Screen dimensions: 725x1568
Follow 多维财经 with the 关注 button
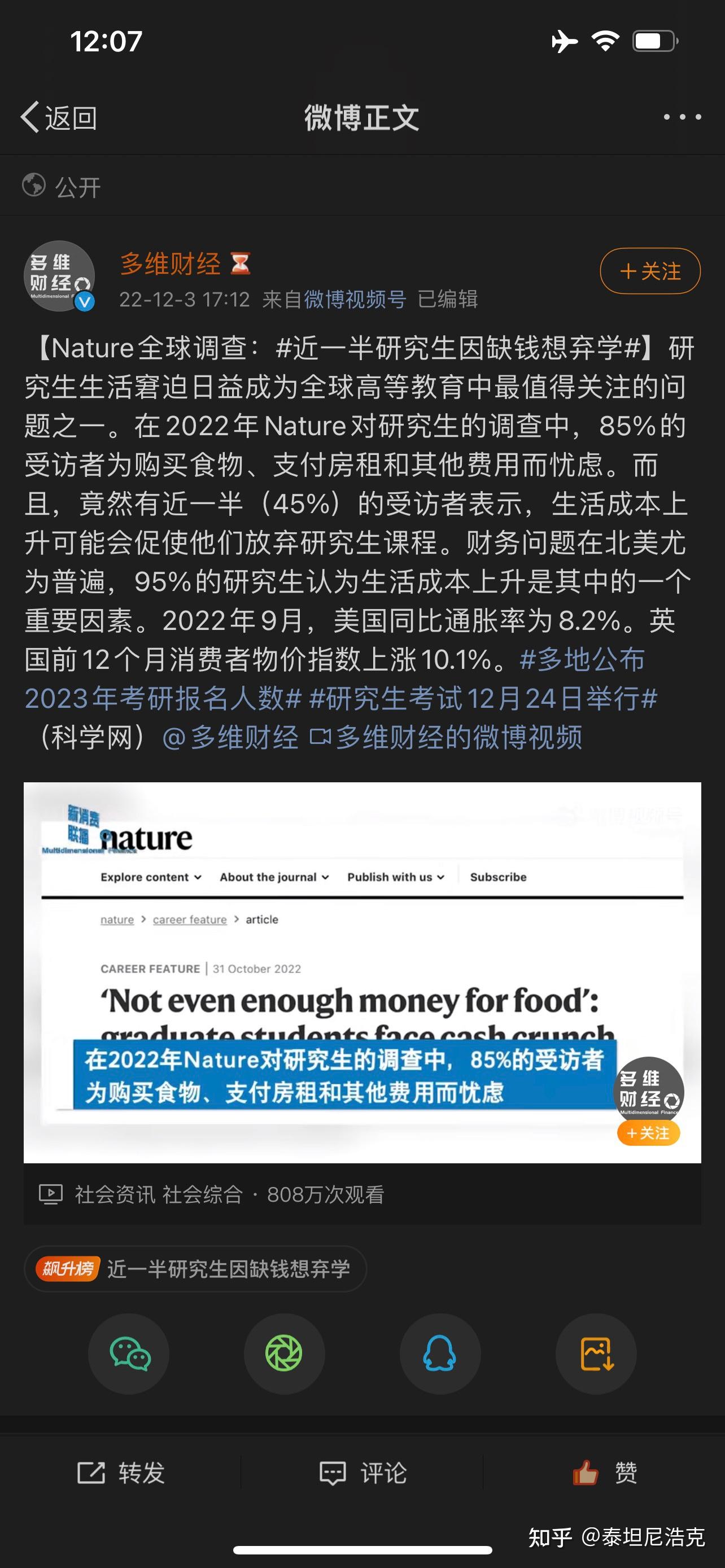click(649, 271)
